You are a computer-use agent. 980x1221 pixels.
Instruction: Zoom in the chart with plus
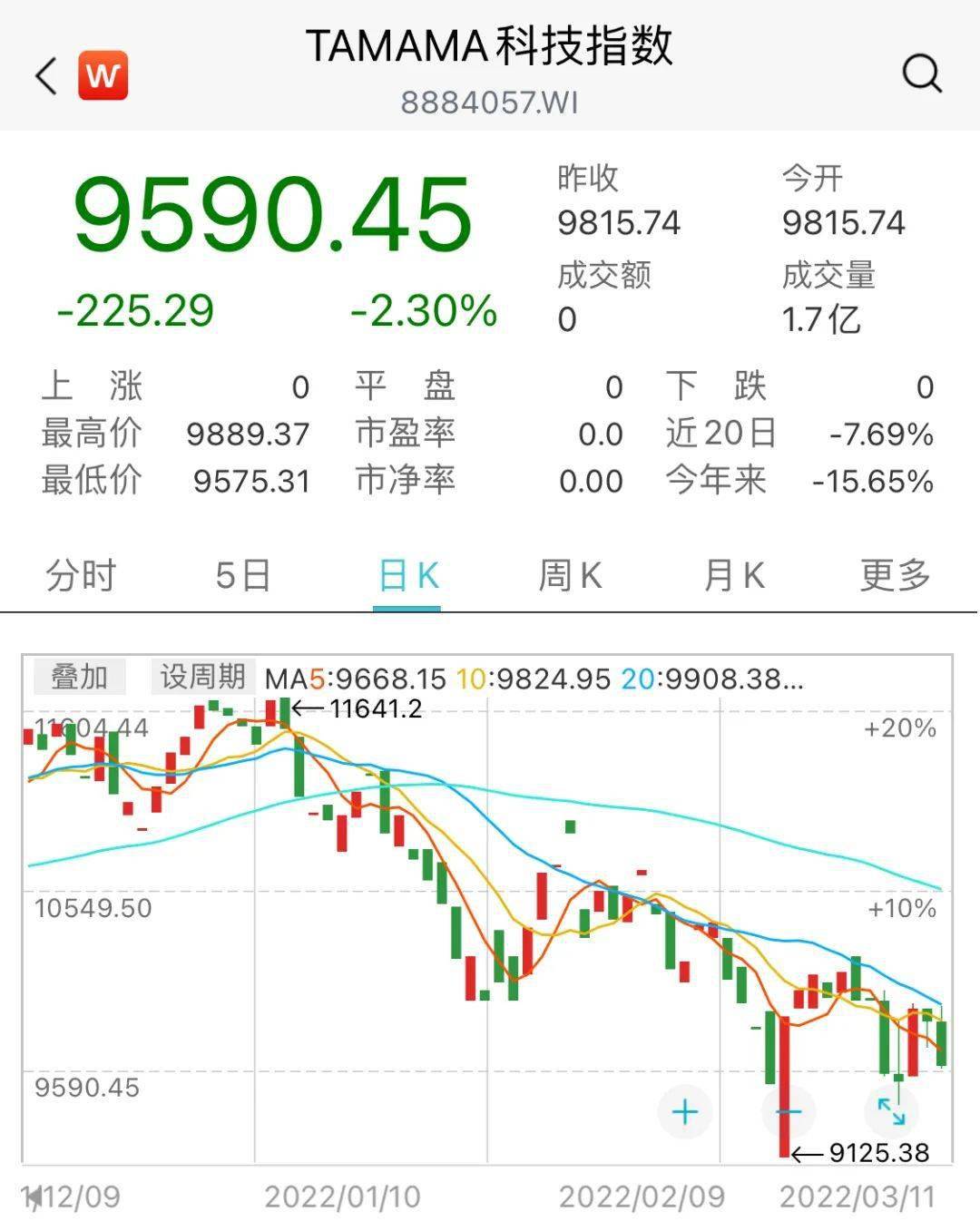pos(685,1112)
